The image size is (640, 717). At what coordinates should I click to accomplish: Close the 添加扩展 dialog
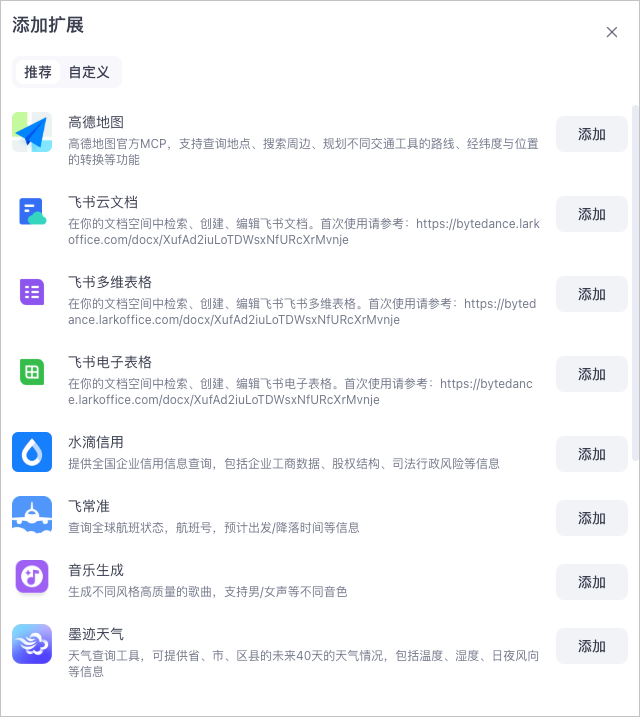[x=612, y=32]
